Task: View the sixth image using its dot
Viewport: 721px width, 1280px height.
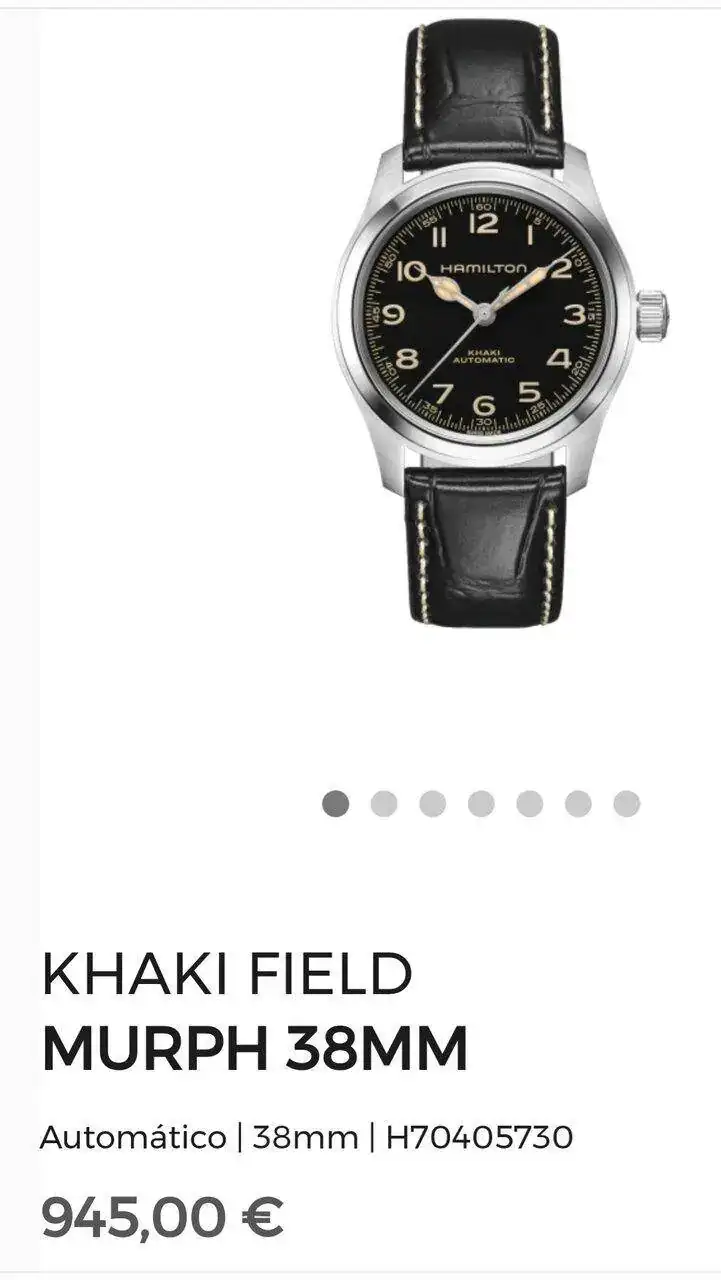Action: point(578,803)
